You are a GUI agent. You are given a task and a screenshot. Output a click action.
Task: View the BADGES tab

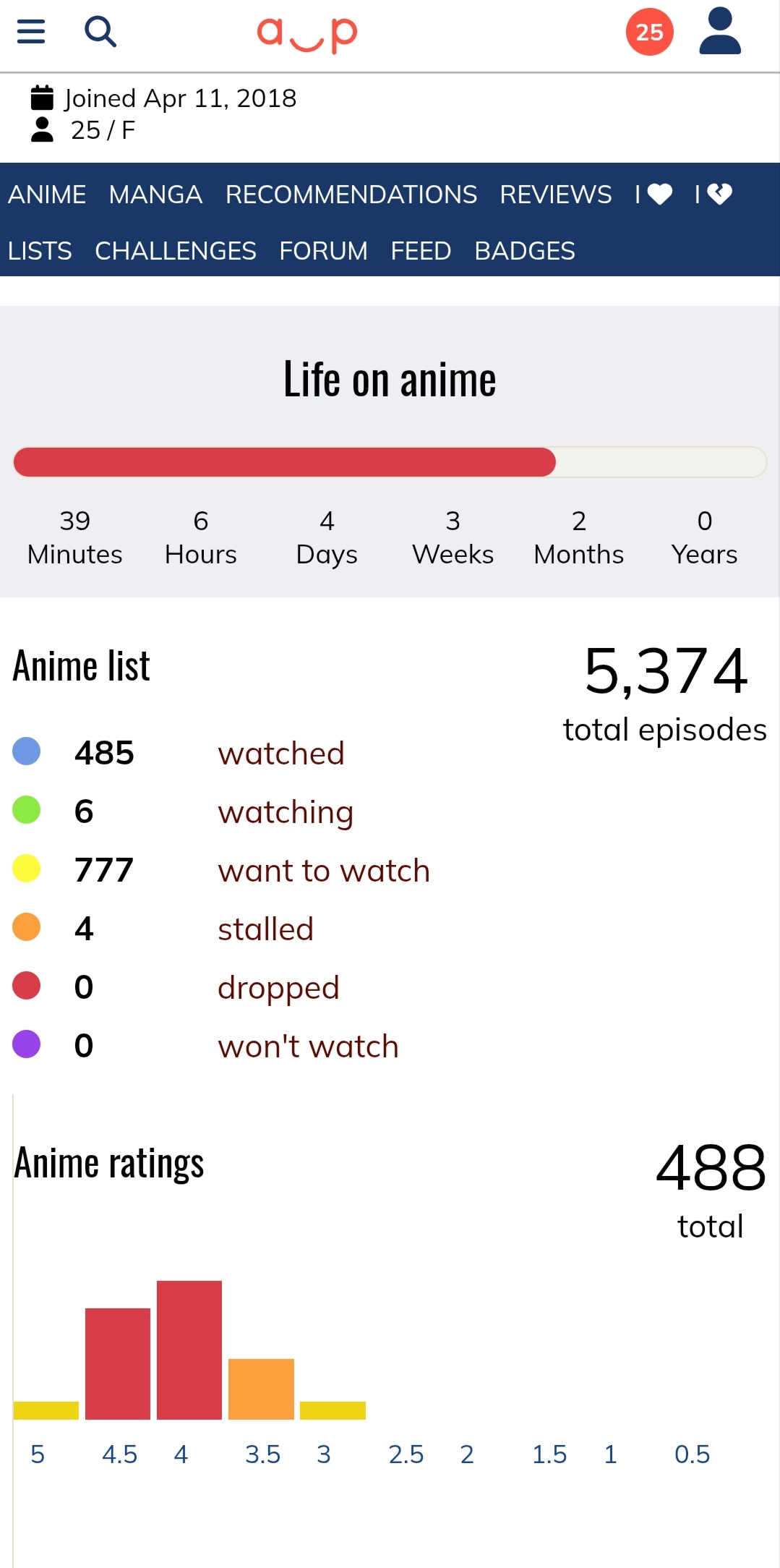pos(525,251)
